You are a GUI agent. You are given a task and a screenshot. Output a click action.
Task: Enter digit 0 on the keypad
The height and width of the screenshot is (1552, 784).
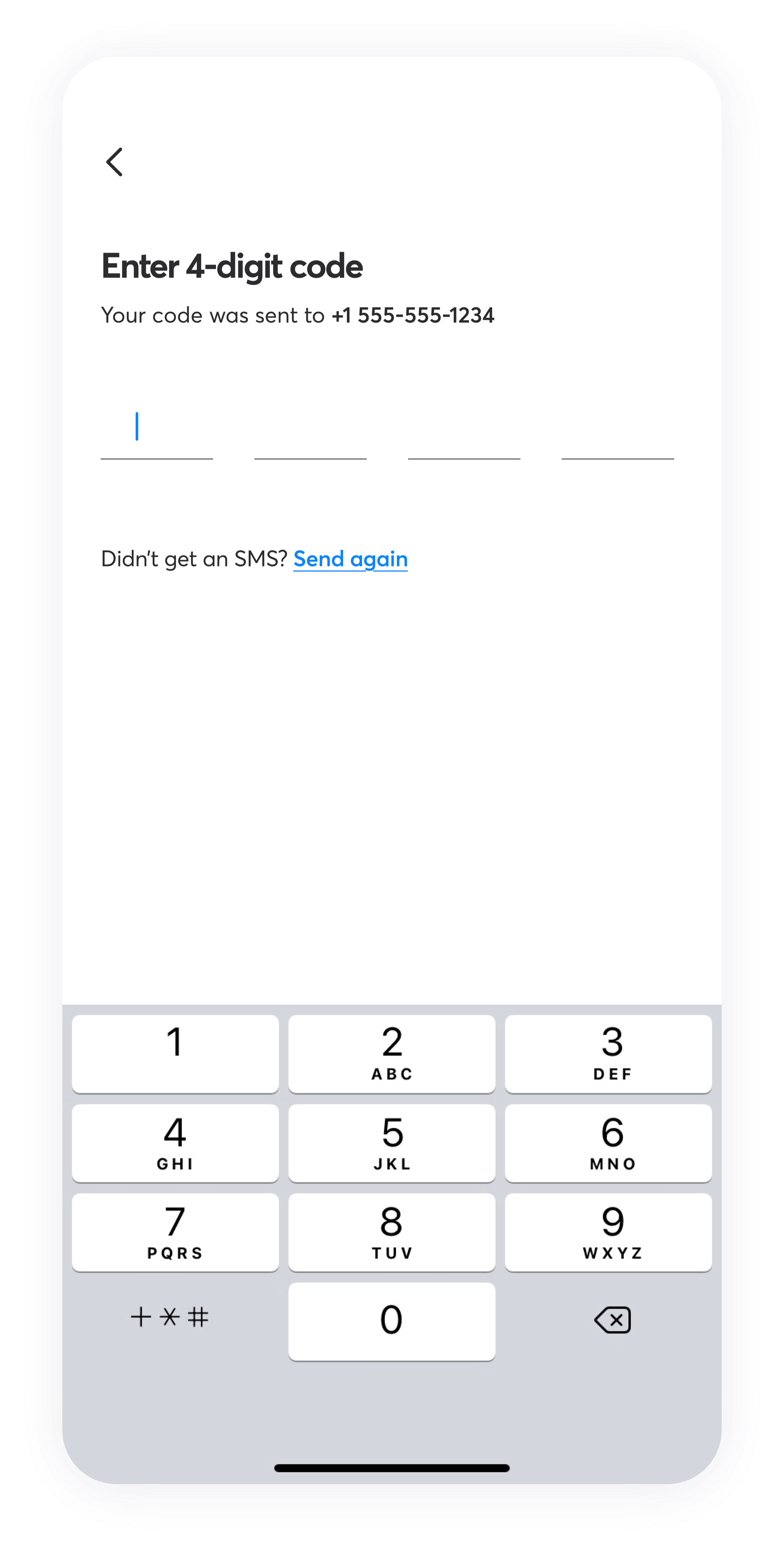coord(391,1321)
